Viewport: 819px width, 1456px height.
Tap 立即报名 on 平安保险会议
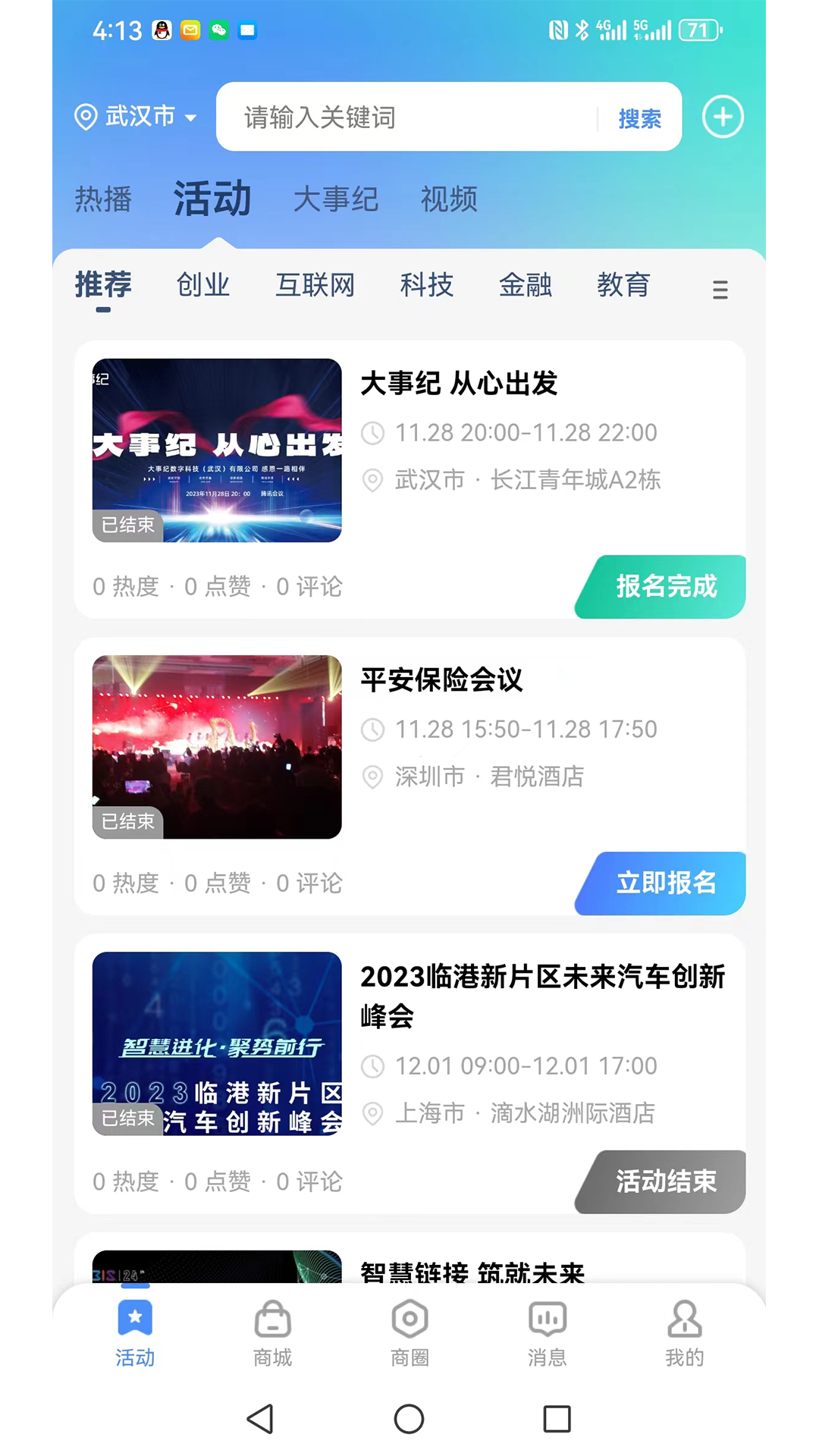click(x=661, y=883)
